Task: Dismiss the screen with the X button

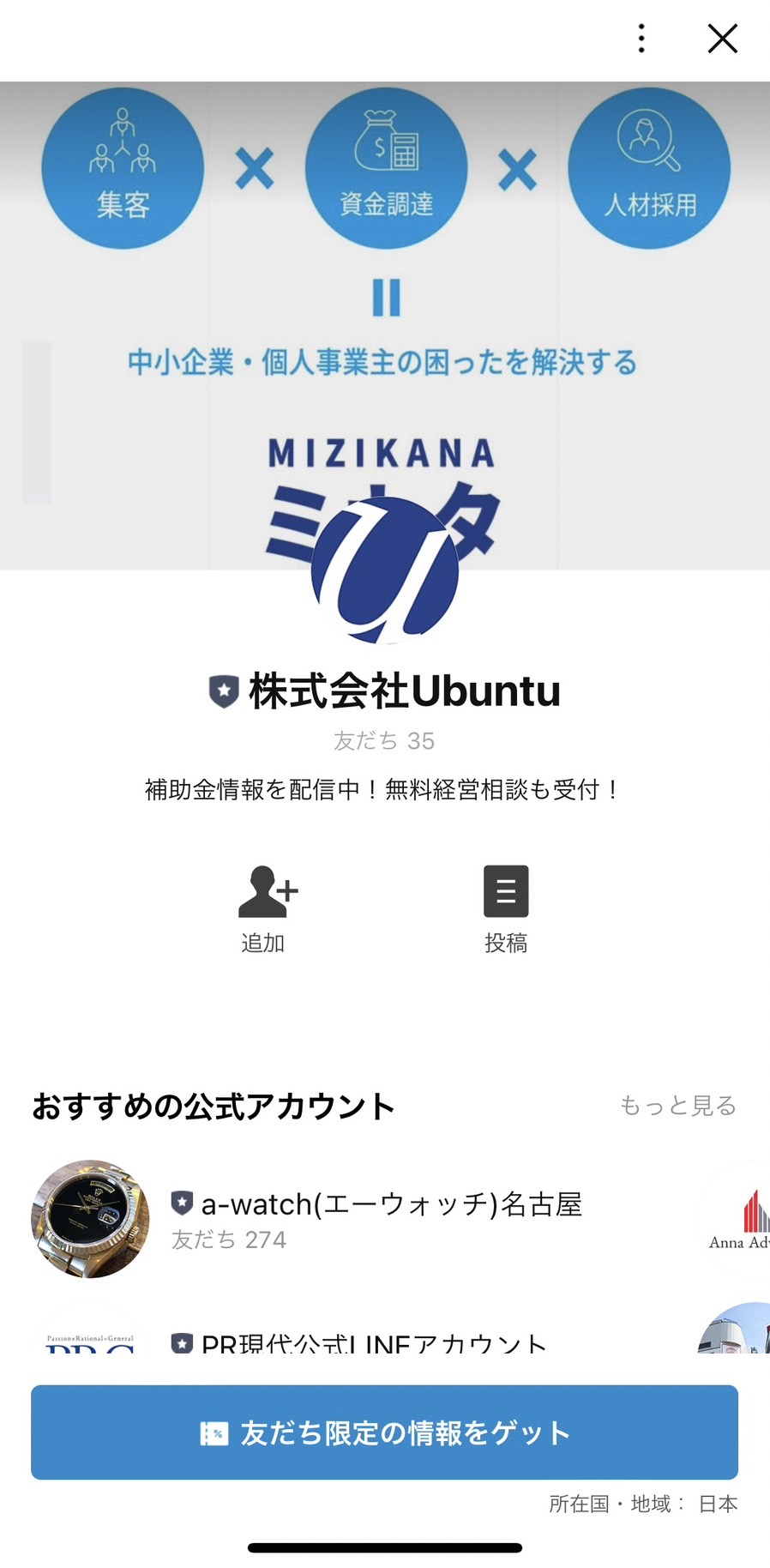Action: click(x=722, y=39)
